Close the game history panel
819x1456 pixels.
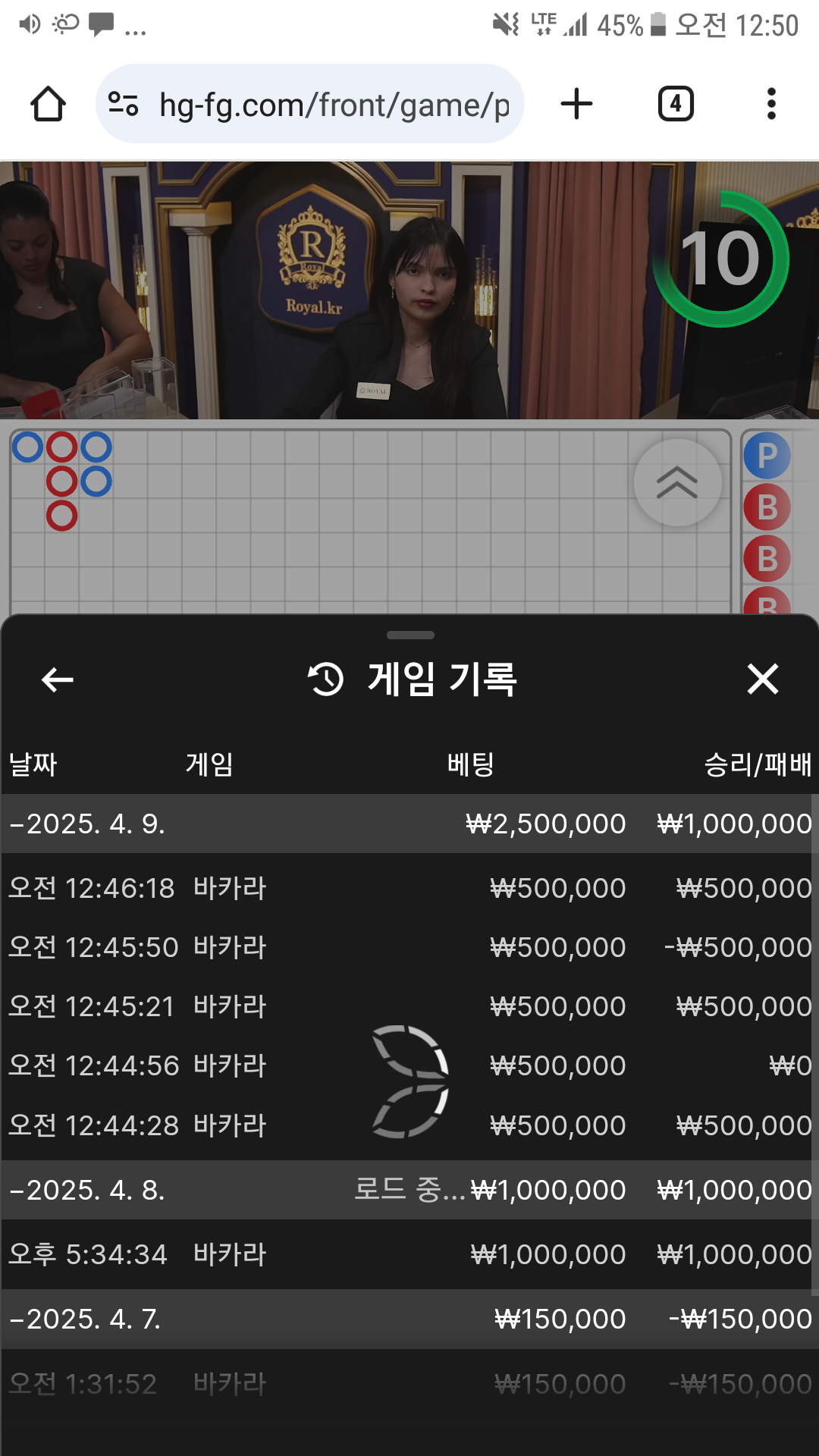point(762,679)
